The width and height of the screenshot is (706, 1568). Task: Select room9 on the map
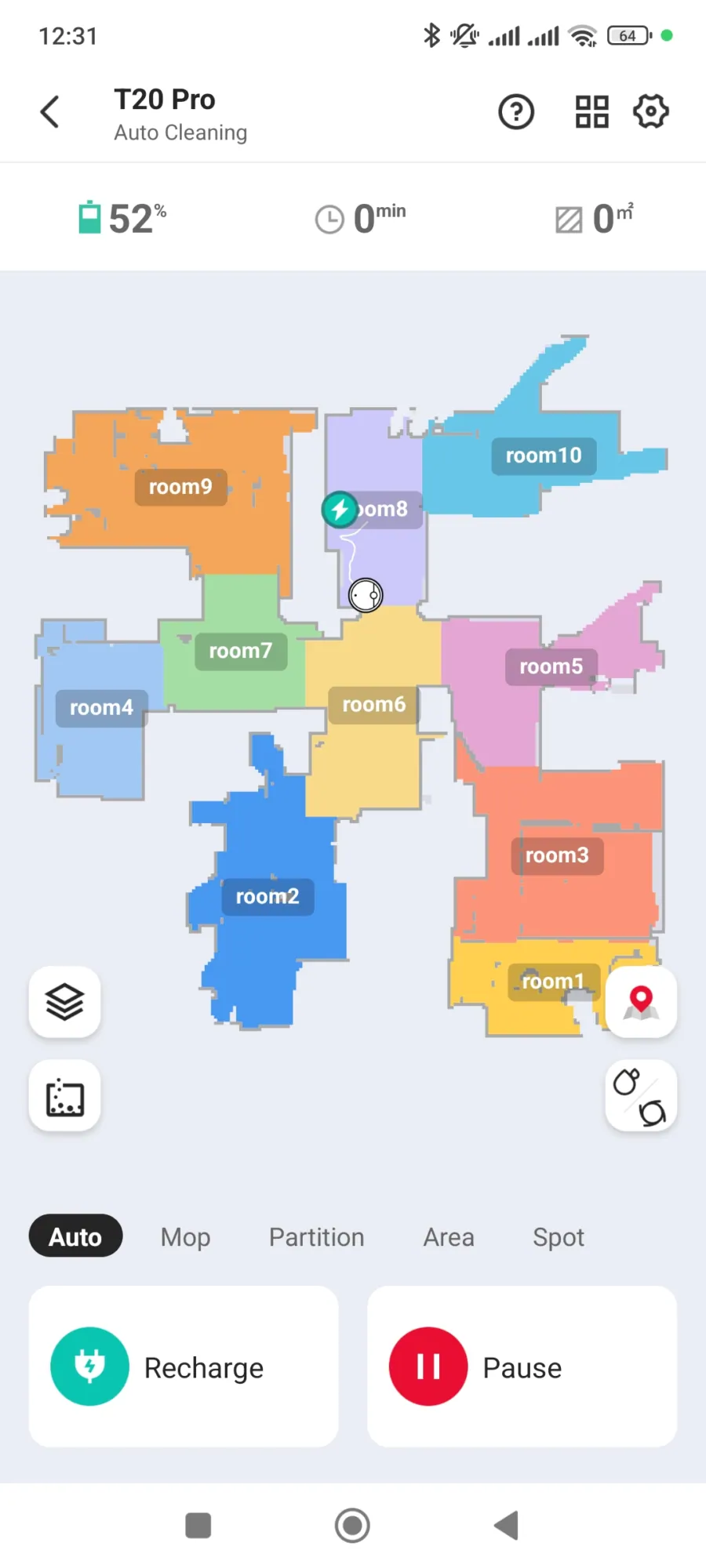pyautogui.click(x=180, y=487)
